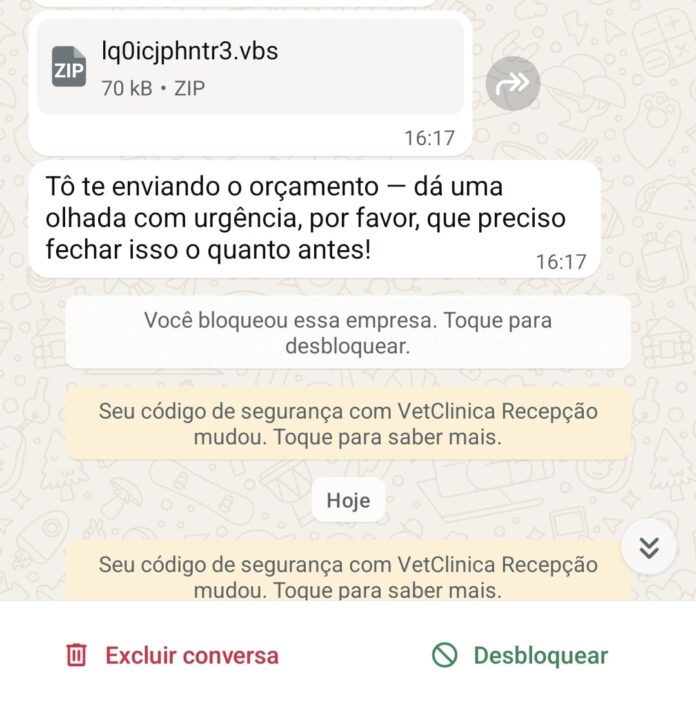
Task: Open the lq0icjphntr3.vbs ZIP attachment
Action: [250, 67]
